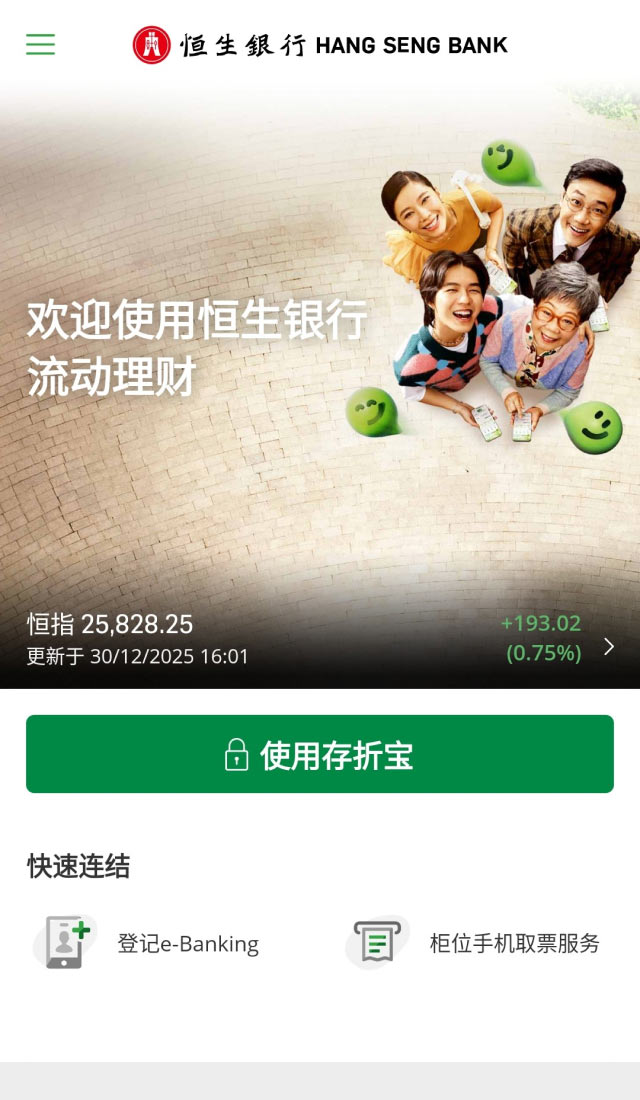Open the hamburger drawer menu
The width and height of the screenshot is (640, 1100).
coord(40,44)
